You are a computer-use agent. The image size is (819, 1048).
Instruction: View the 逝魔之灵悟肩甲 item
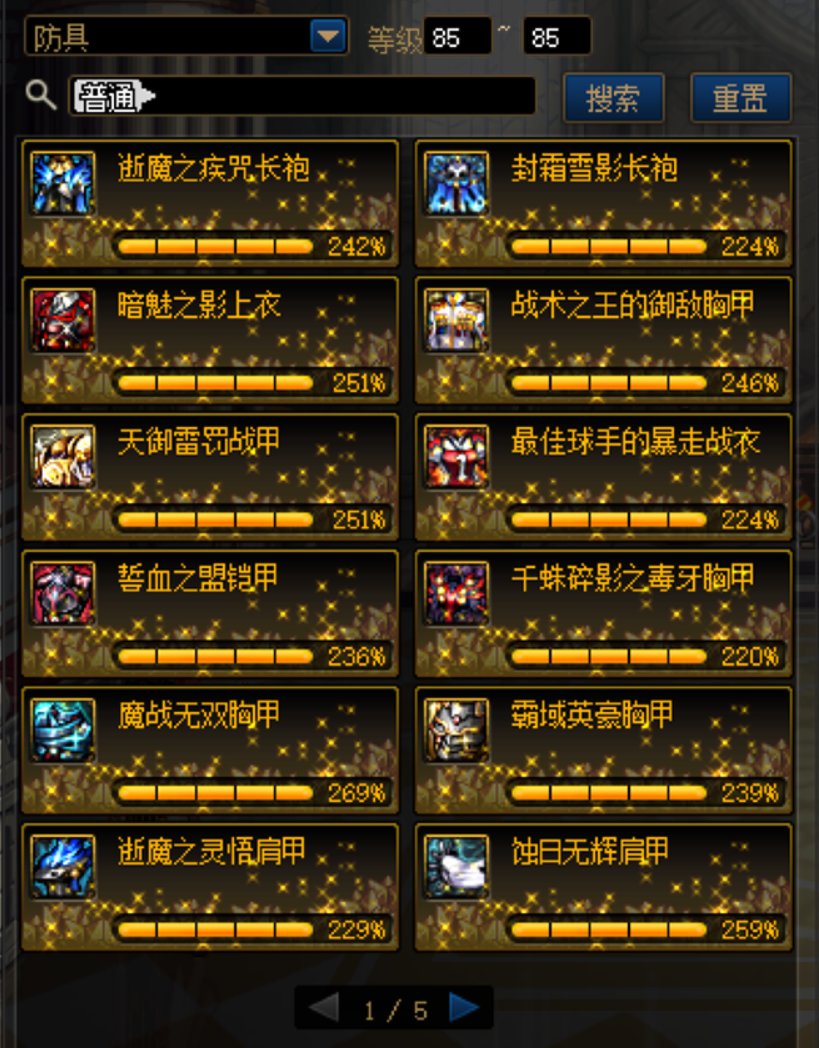pos(210,888)
